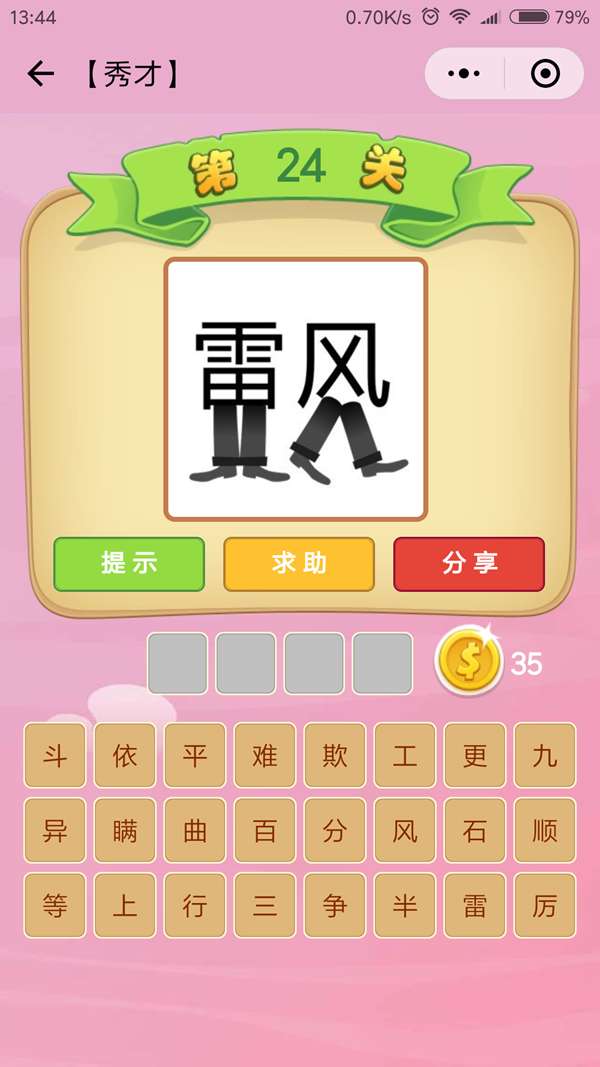Screen dimensions: 600x1067
Task: Tap the red 分享 share button
Action: pos(469,563)
